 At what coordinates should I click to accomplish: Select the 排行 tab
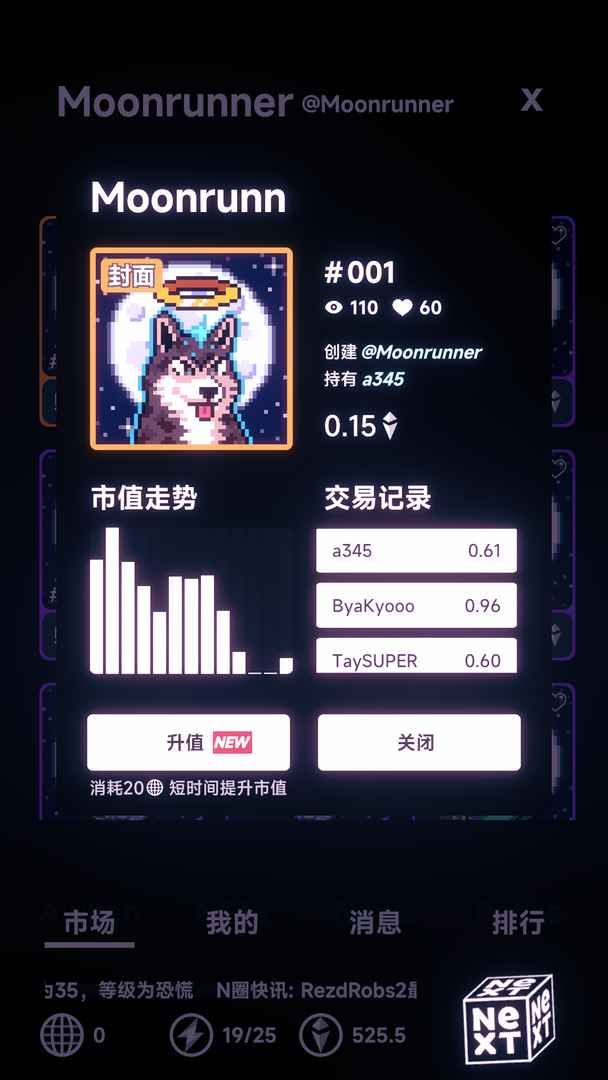[517, 923]
